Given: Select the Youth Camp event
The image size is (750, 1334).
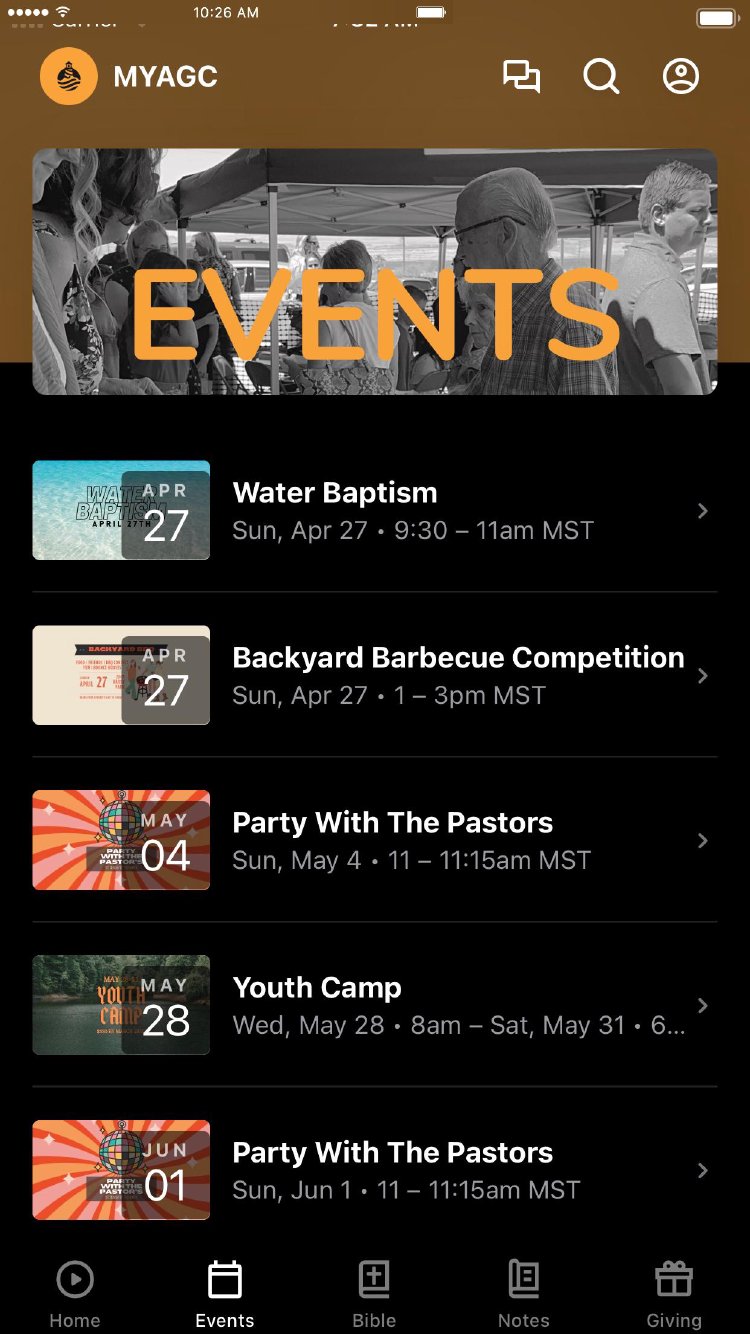Looking at the screenshot, I should coord(374,1005).
